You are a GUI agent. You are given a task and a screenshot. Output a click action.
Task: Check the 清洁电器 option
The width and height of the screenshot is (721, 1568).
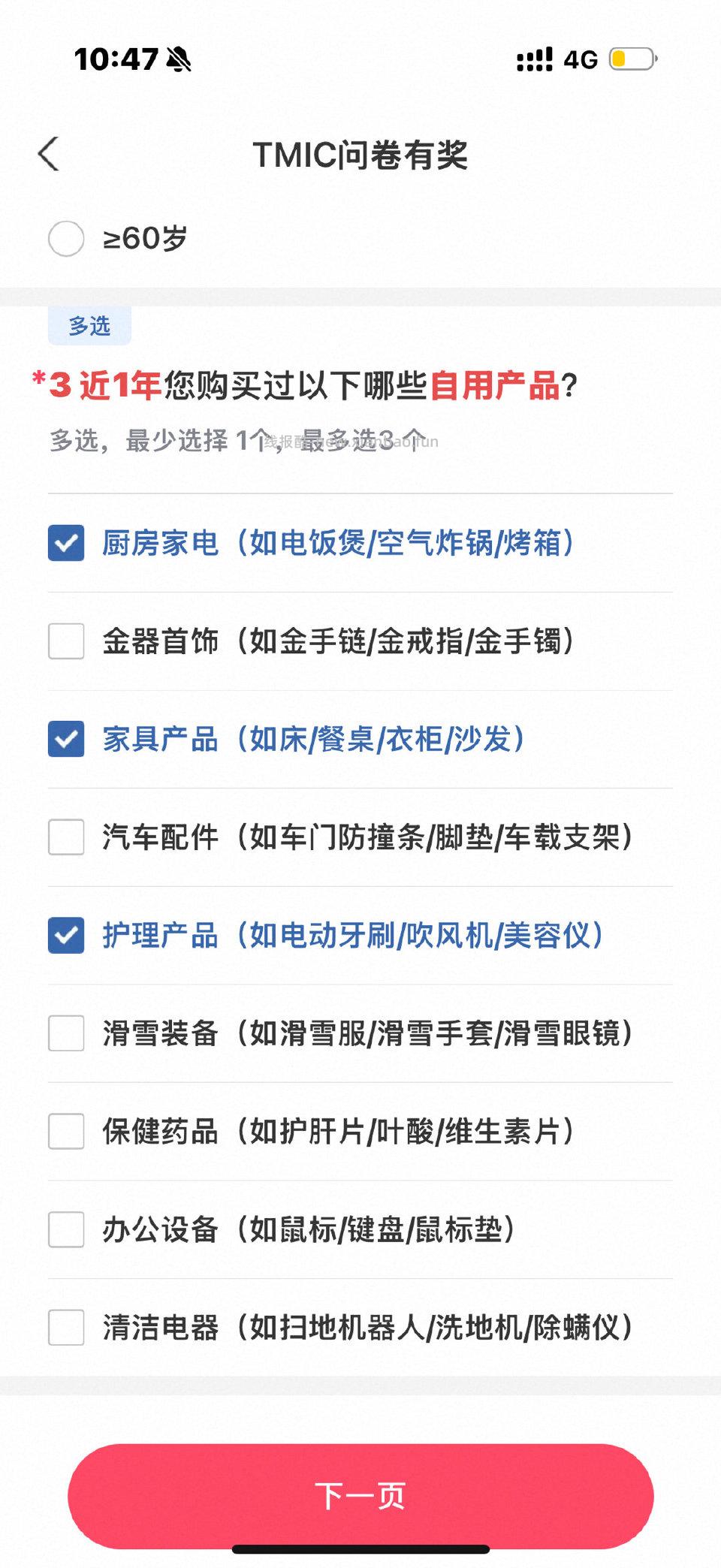[x=65, y=1328]
